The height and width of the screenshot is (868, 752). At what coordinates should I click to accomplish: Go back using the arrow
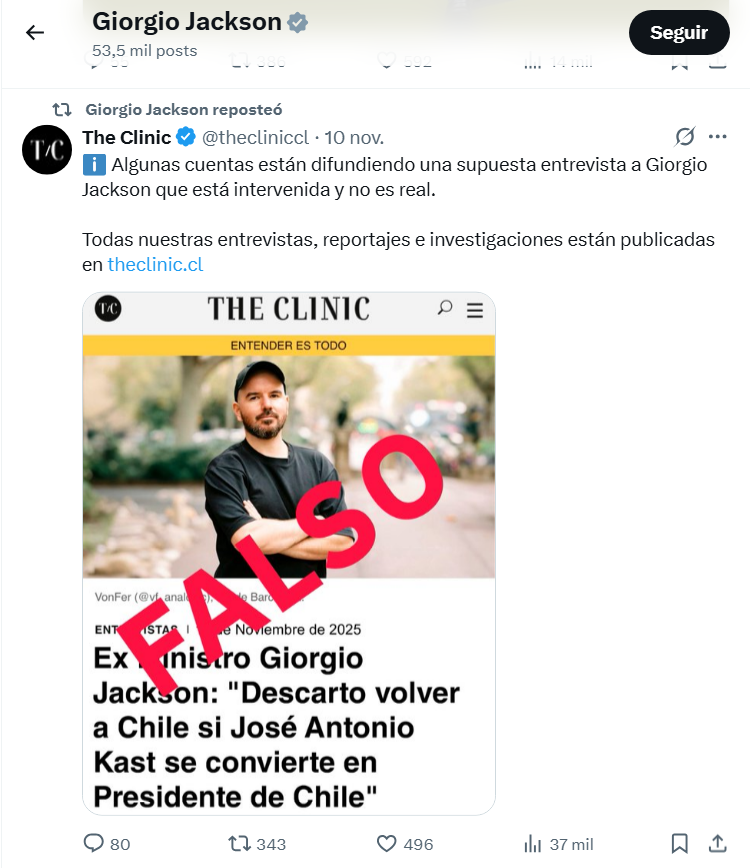coord(35,32)
